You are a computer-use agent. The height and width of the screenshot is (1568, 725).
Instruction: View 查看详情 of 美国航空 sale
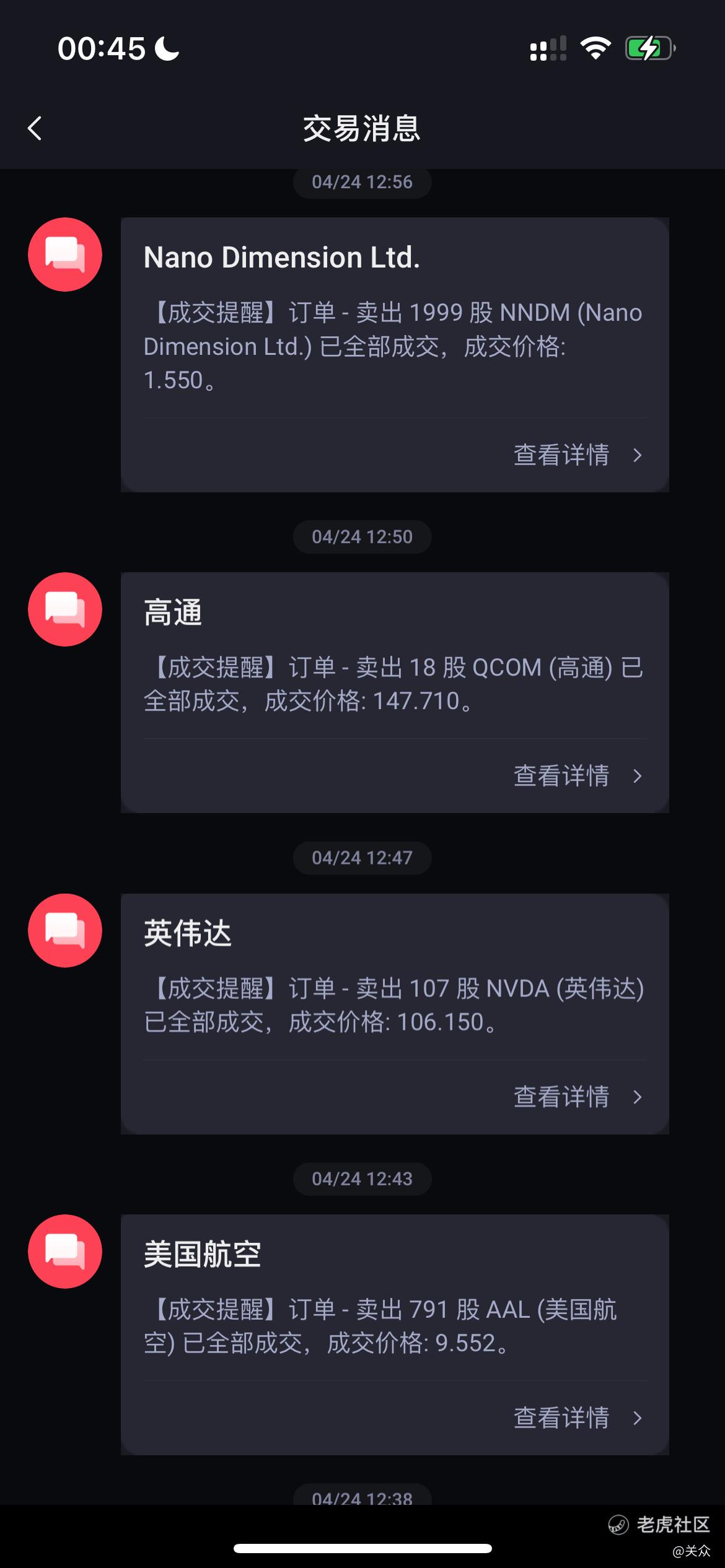pos(578,1418)
